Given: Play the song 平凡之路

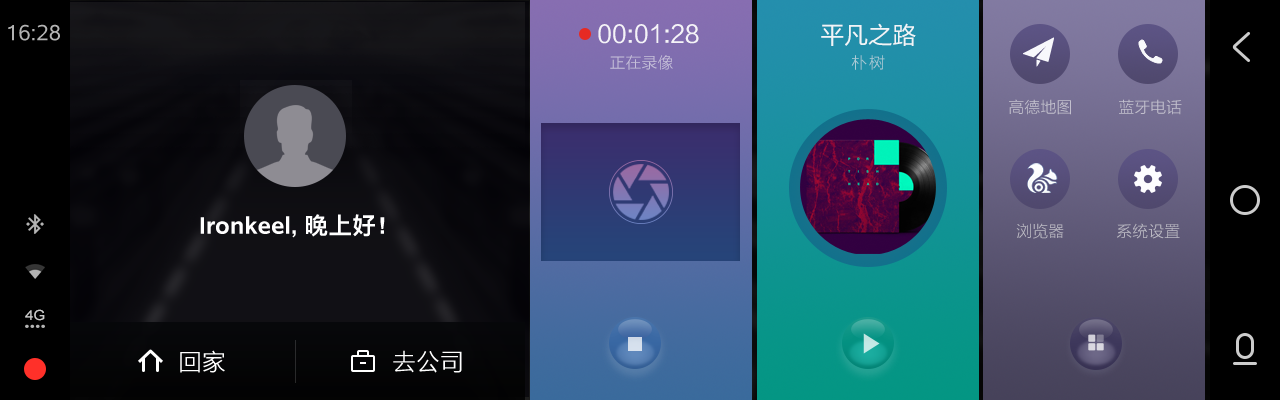Looking at the screenshot, I should 868,344.
